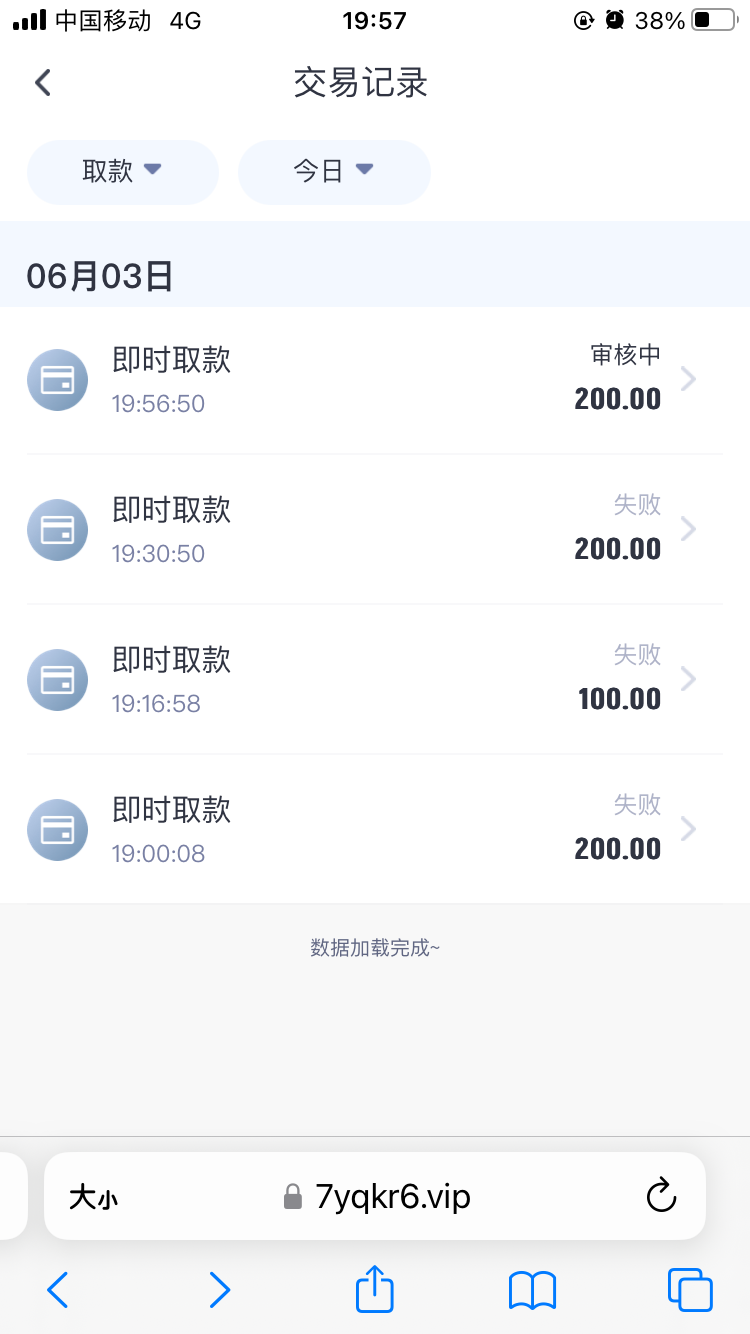
Task: Tap the bank card icon on the 100.00 transaction
Action: (57, 680)
